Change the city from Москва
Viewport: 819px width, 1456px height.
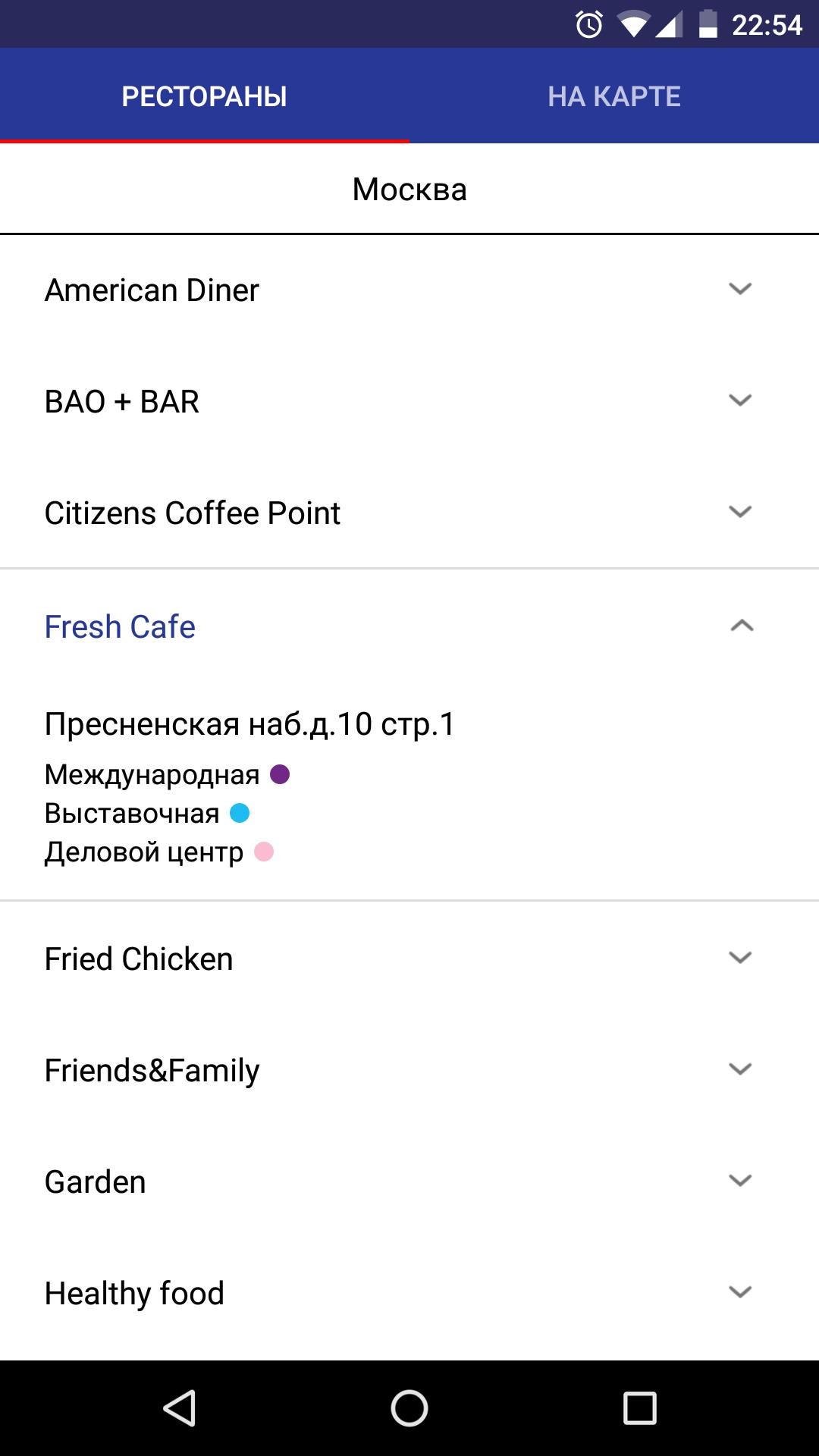409,190
